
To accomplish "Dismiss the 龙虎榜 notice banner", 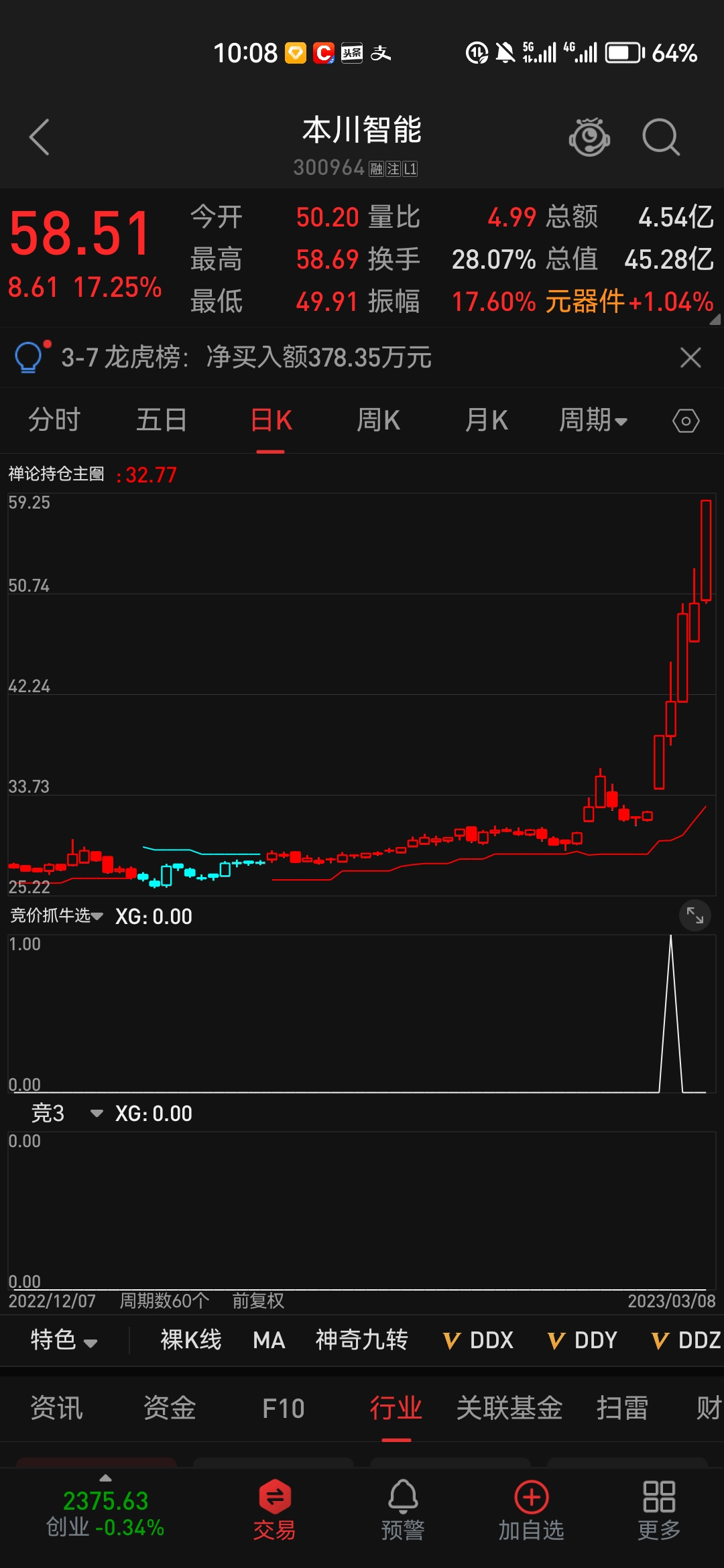I will click(x=690, y=357).
